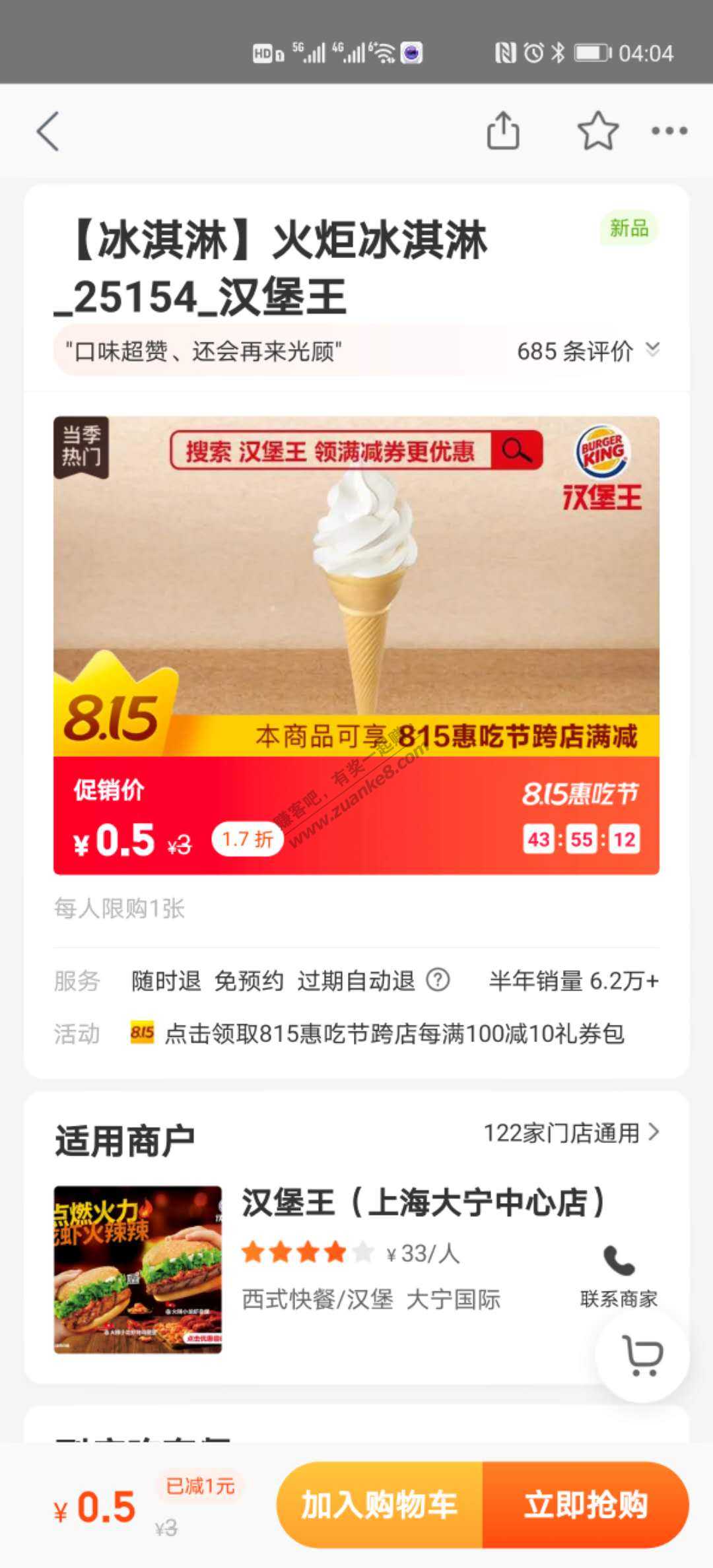The height and width of the screenshot is (1568, 713).
Task: Open the three-dot overflow menu
Action: [669, 131]
